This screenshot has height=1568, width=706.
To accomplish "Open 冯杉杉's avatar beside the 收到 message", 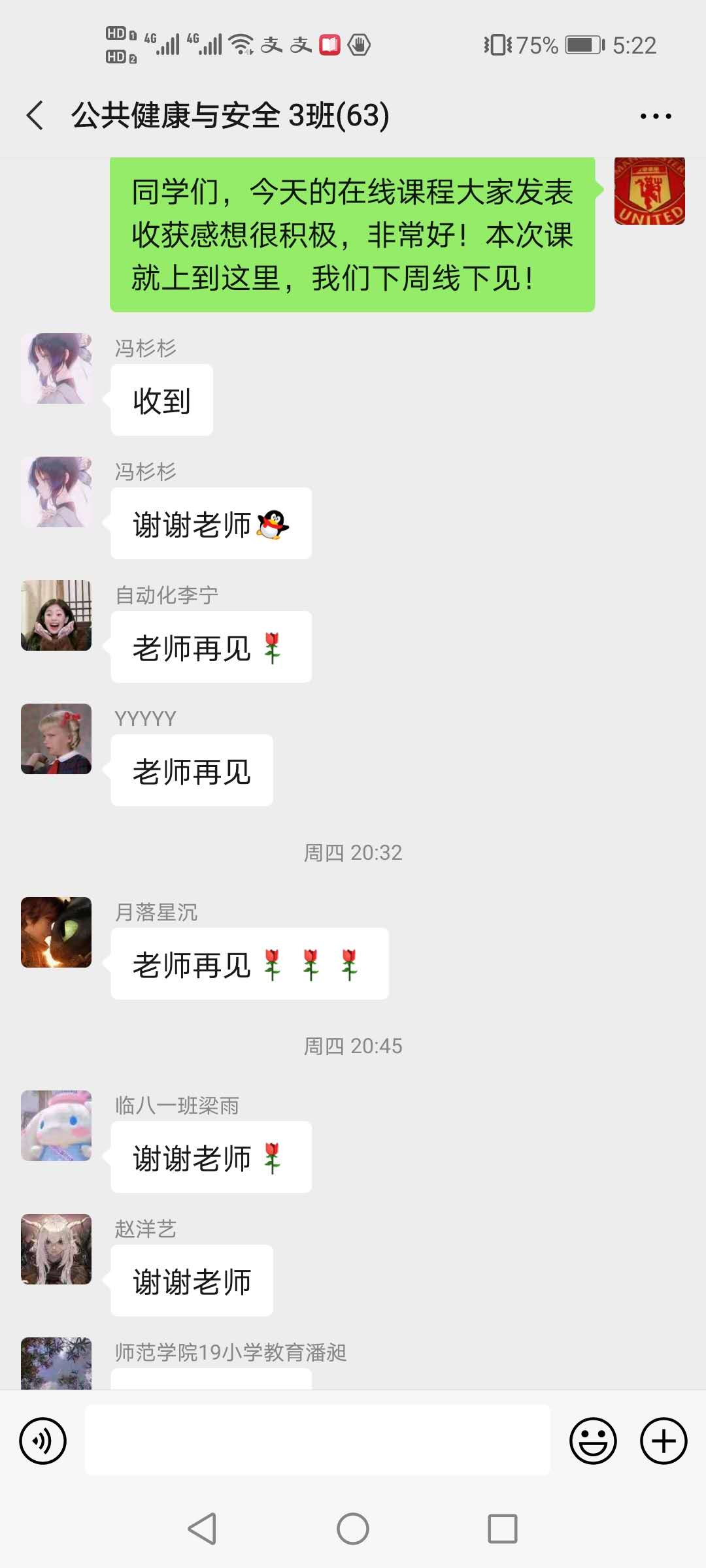I will tap(56, 368).
